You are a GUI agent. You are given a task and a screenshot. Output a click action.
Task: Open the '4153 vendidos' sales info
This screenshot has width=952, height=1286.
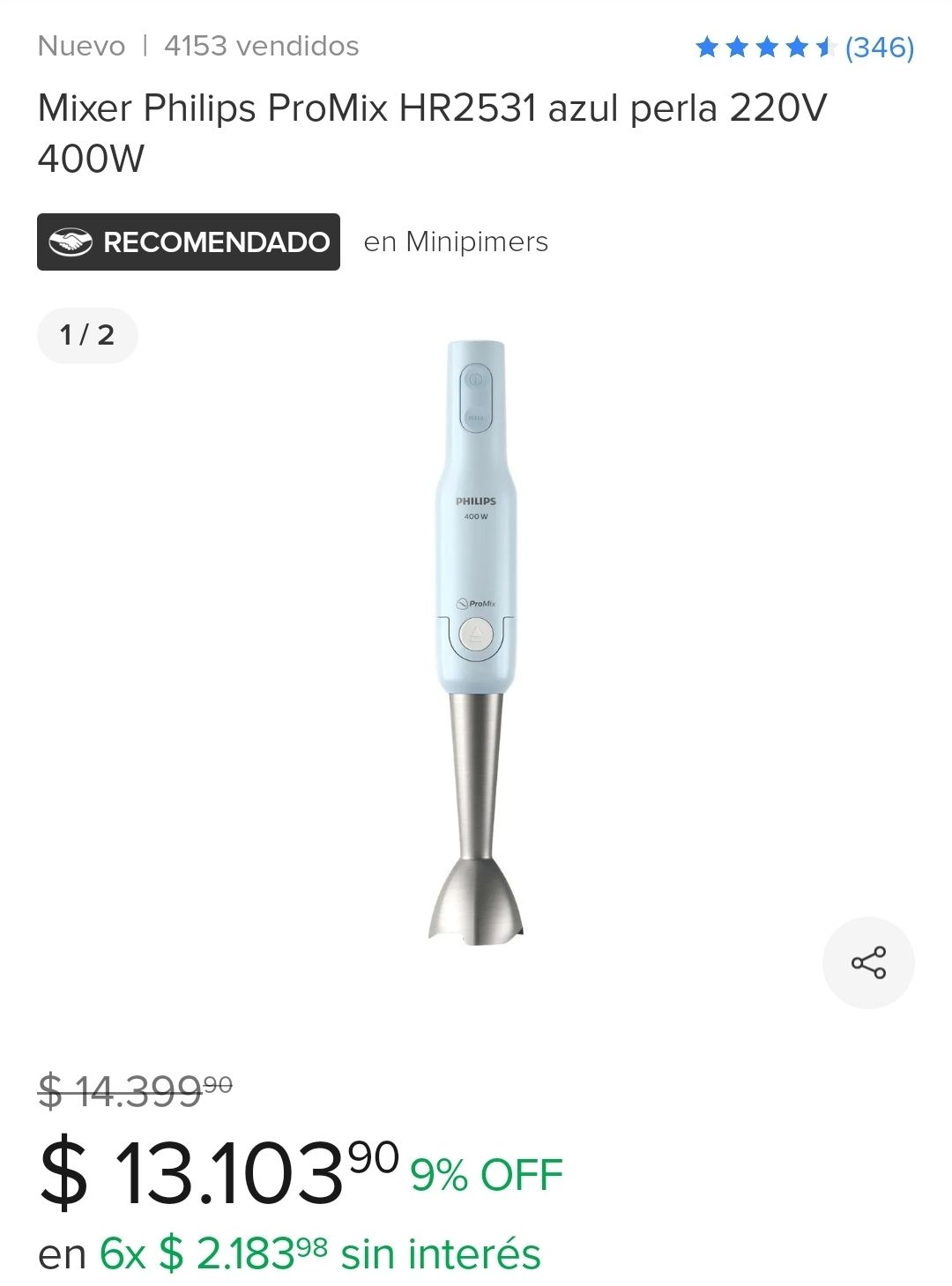coord(258,46)
